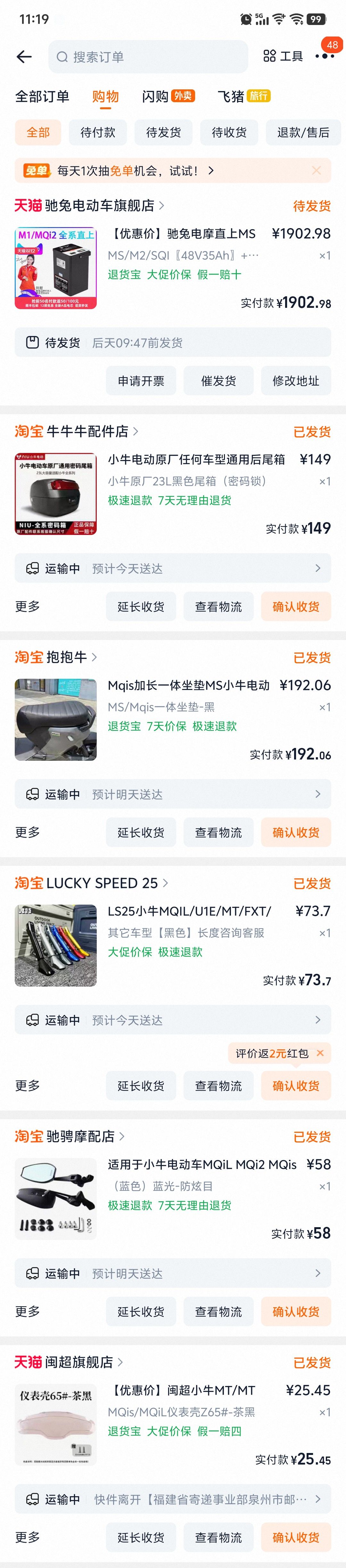Open the 工具 tools menu
Viewport: 346px width, 1568px height.
(283, 57)
